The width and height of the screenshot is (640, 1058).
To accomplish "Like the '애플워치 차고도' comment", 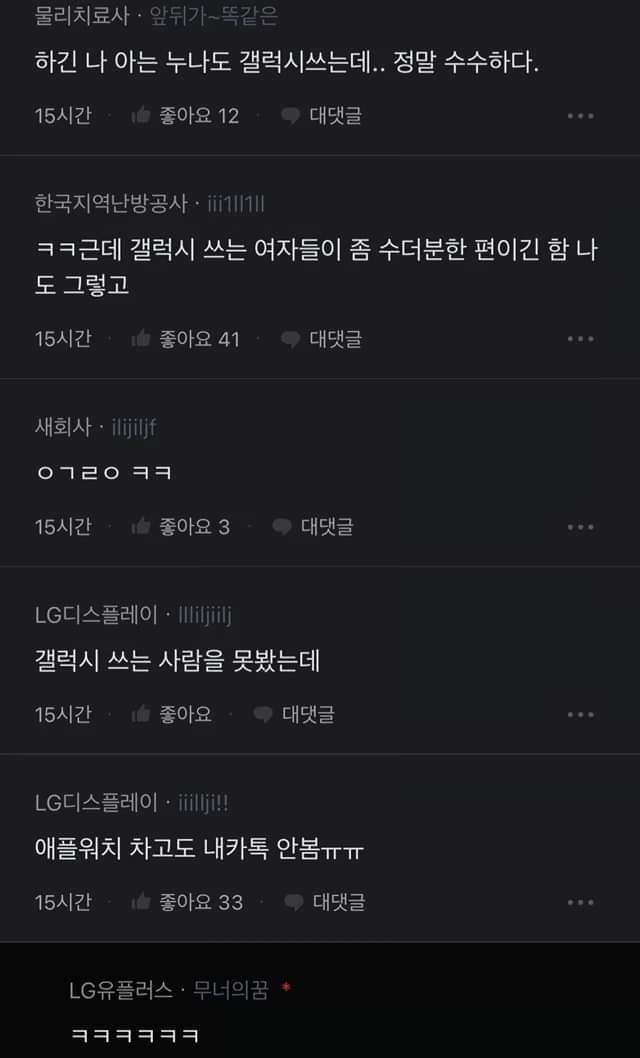I will click(x=187, y=902).
